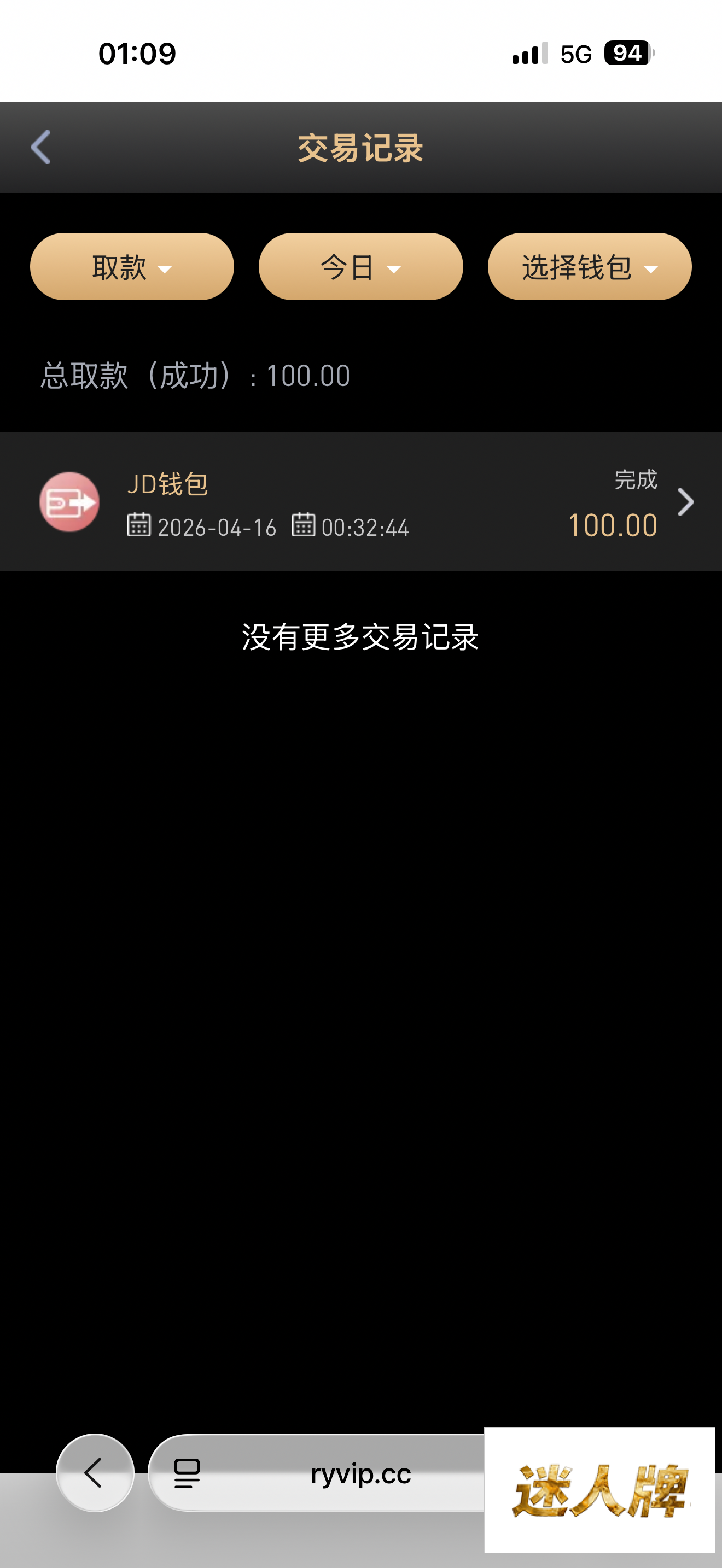
Task: Tap the browser back arrow button
Action: coord(95,1473)
